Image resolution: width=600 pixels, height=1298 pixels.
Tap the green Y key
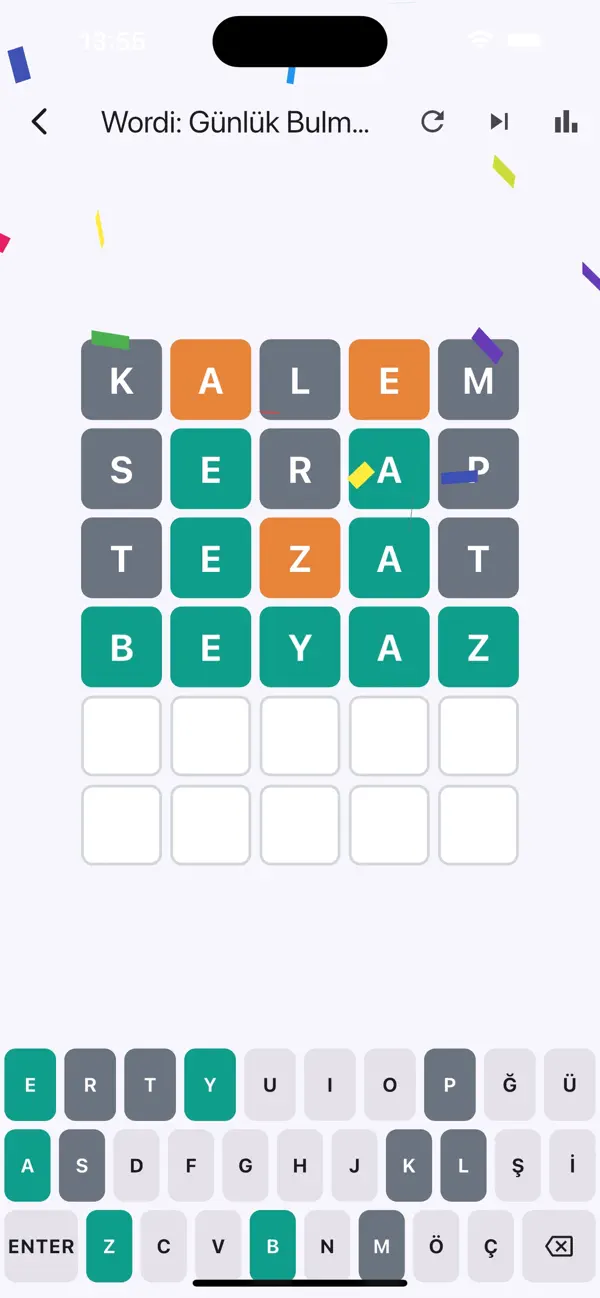(210, 1085)
